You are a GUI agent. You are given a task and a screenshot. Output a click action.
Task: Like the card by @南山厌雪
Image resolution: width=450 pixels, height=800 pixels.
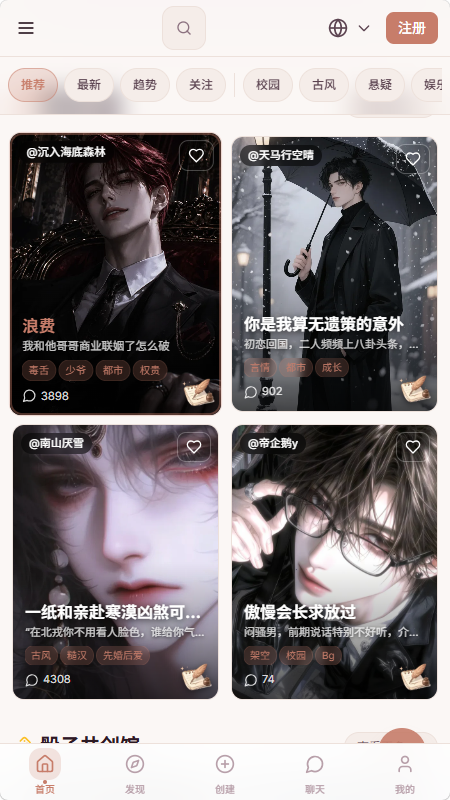[194, 447]
